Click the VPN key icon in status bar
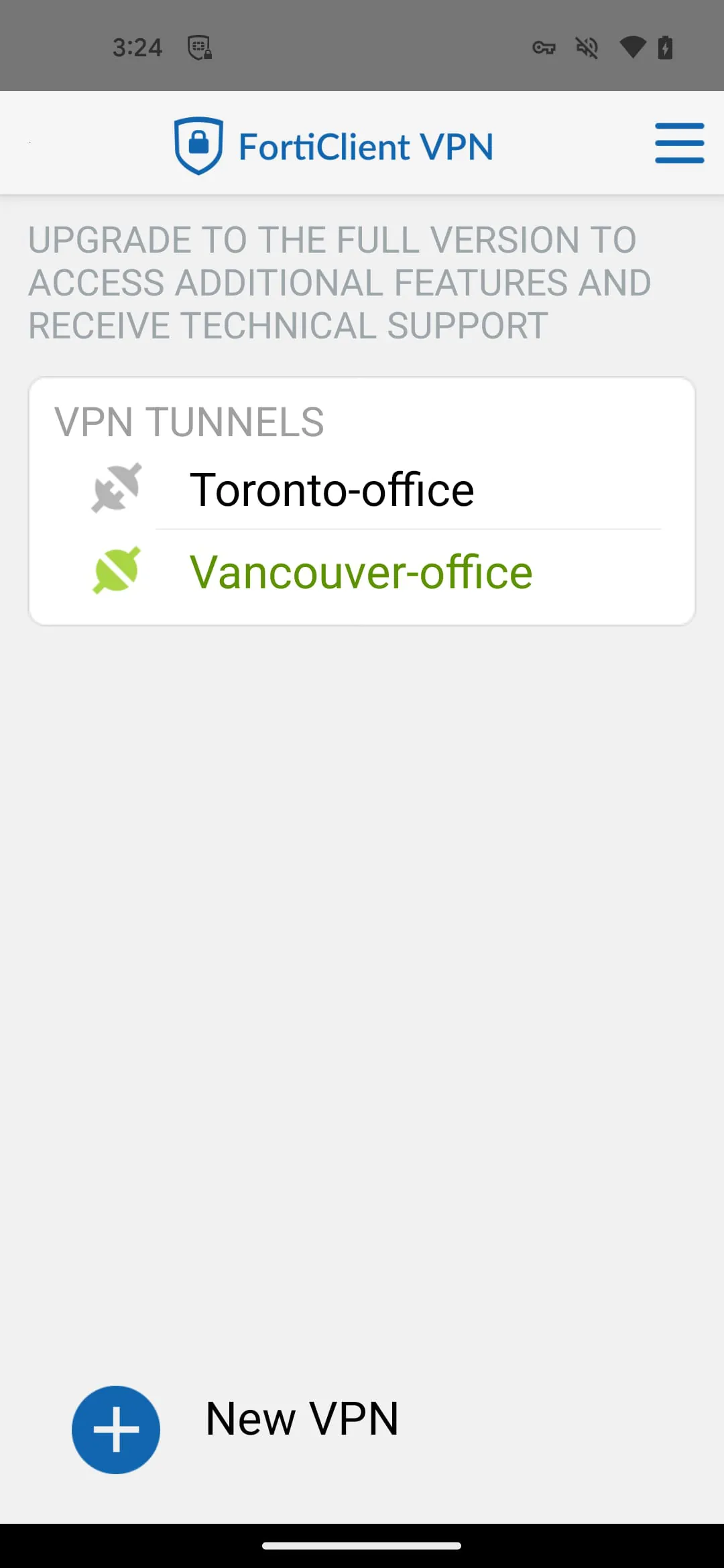The height and width of the screenshot is (1568, 724). pos(544,47)
